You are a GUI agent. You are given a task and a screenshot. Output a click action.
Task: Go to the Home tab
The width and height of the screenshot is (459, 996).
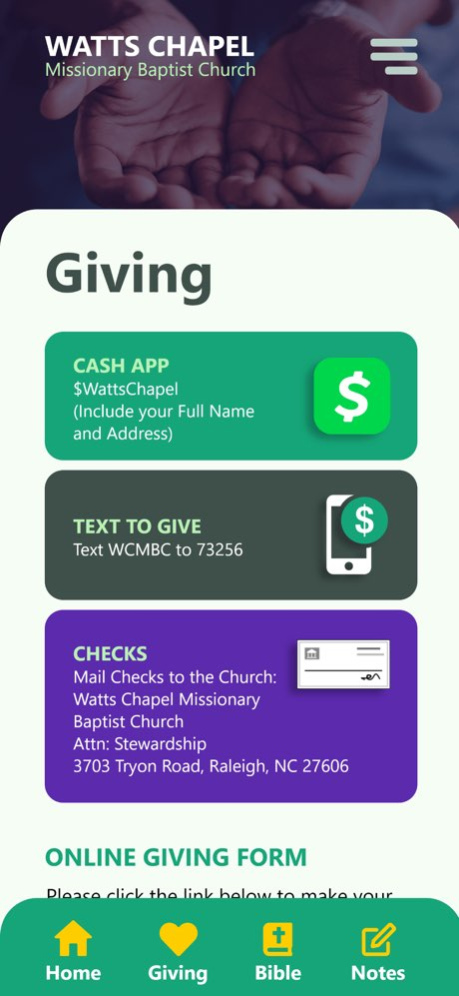point(73,951)
